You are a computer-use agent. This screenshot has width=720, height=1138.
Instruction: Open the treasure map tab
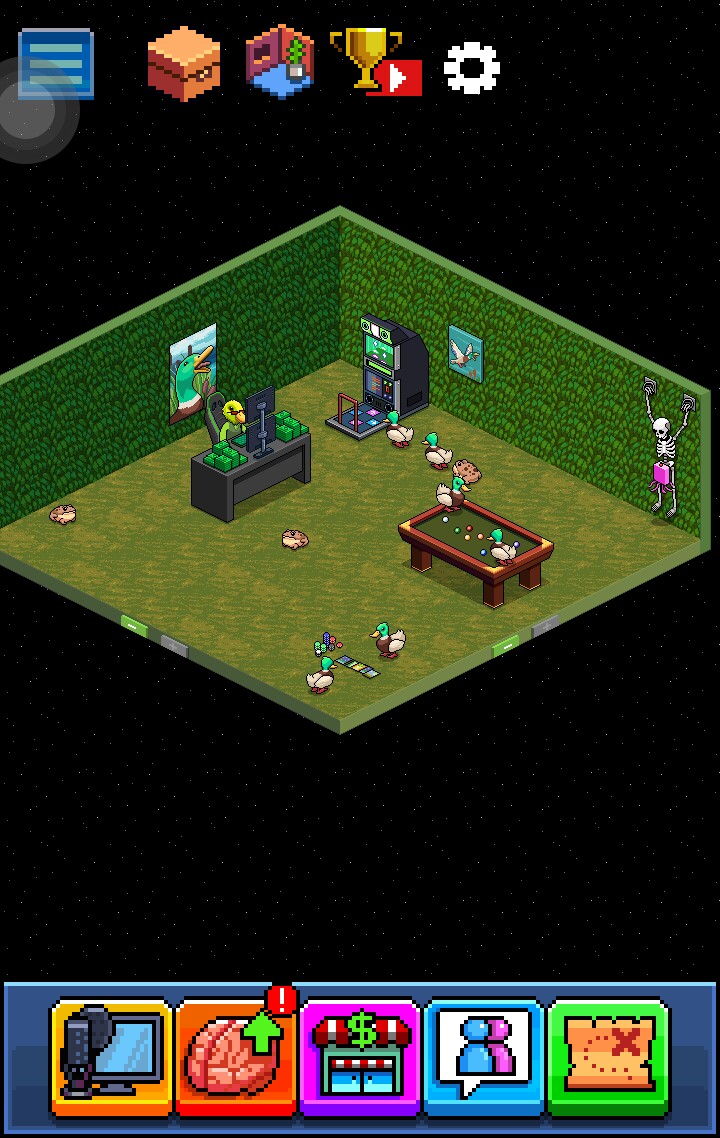(x=608, y=1056)
